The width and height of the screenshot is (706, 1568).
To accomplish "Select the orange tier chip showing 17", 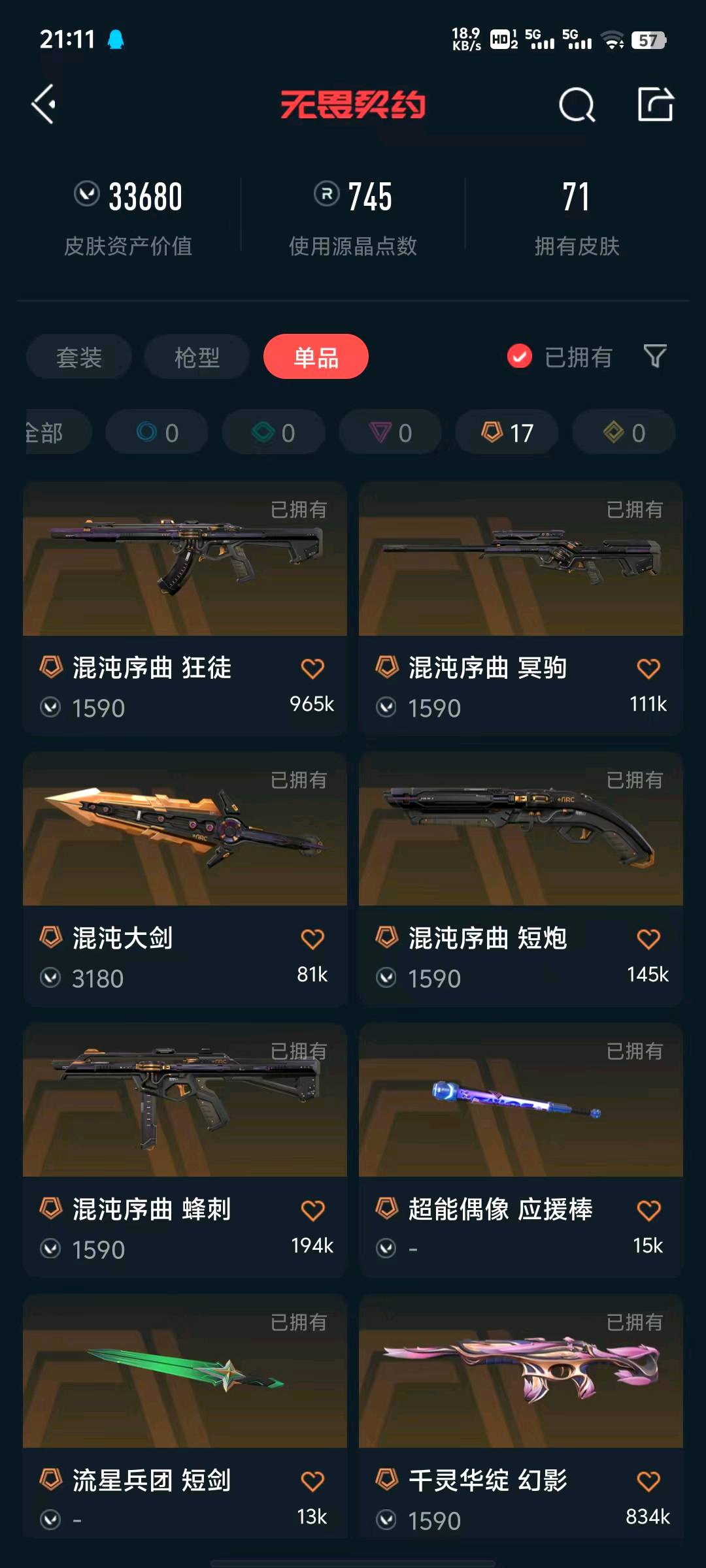I will click(x=507, y=433).
